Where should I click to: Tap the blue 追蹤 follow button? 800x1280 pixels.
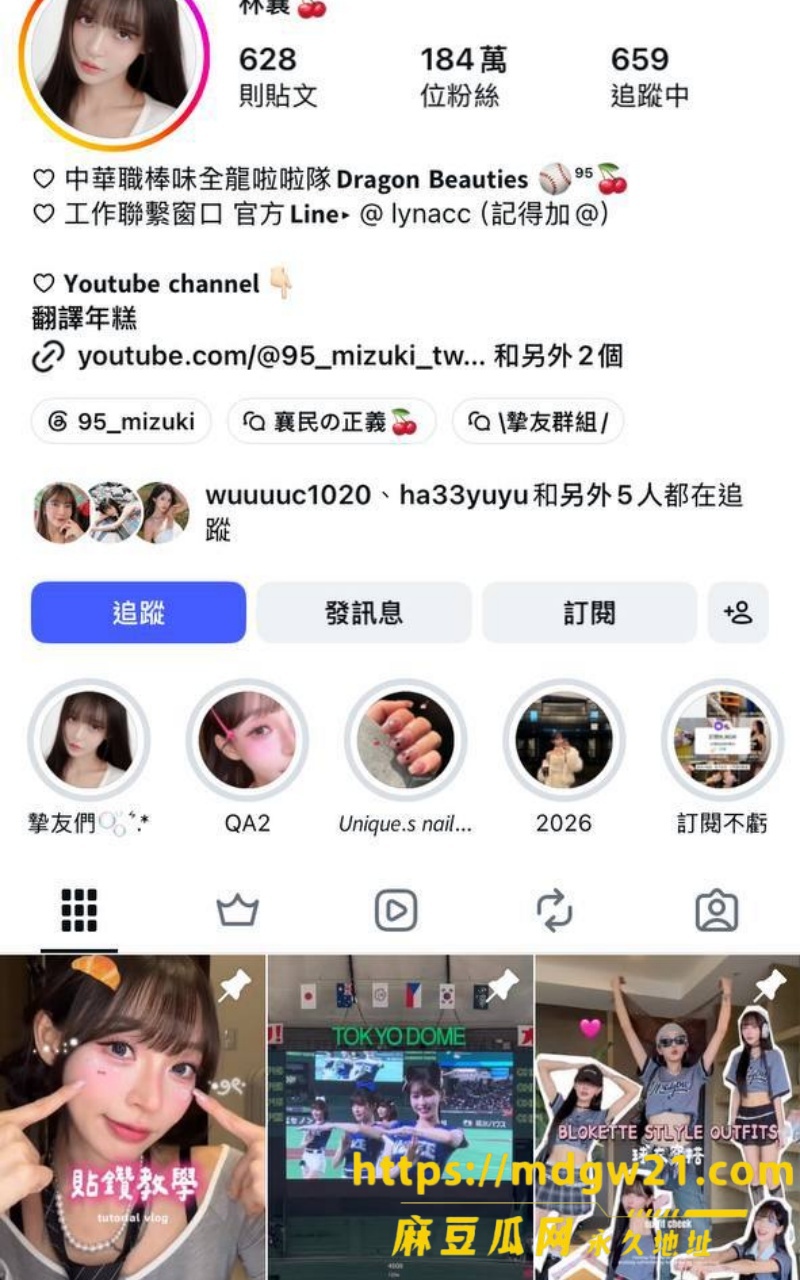click(x=138, y=612)
